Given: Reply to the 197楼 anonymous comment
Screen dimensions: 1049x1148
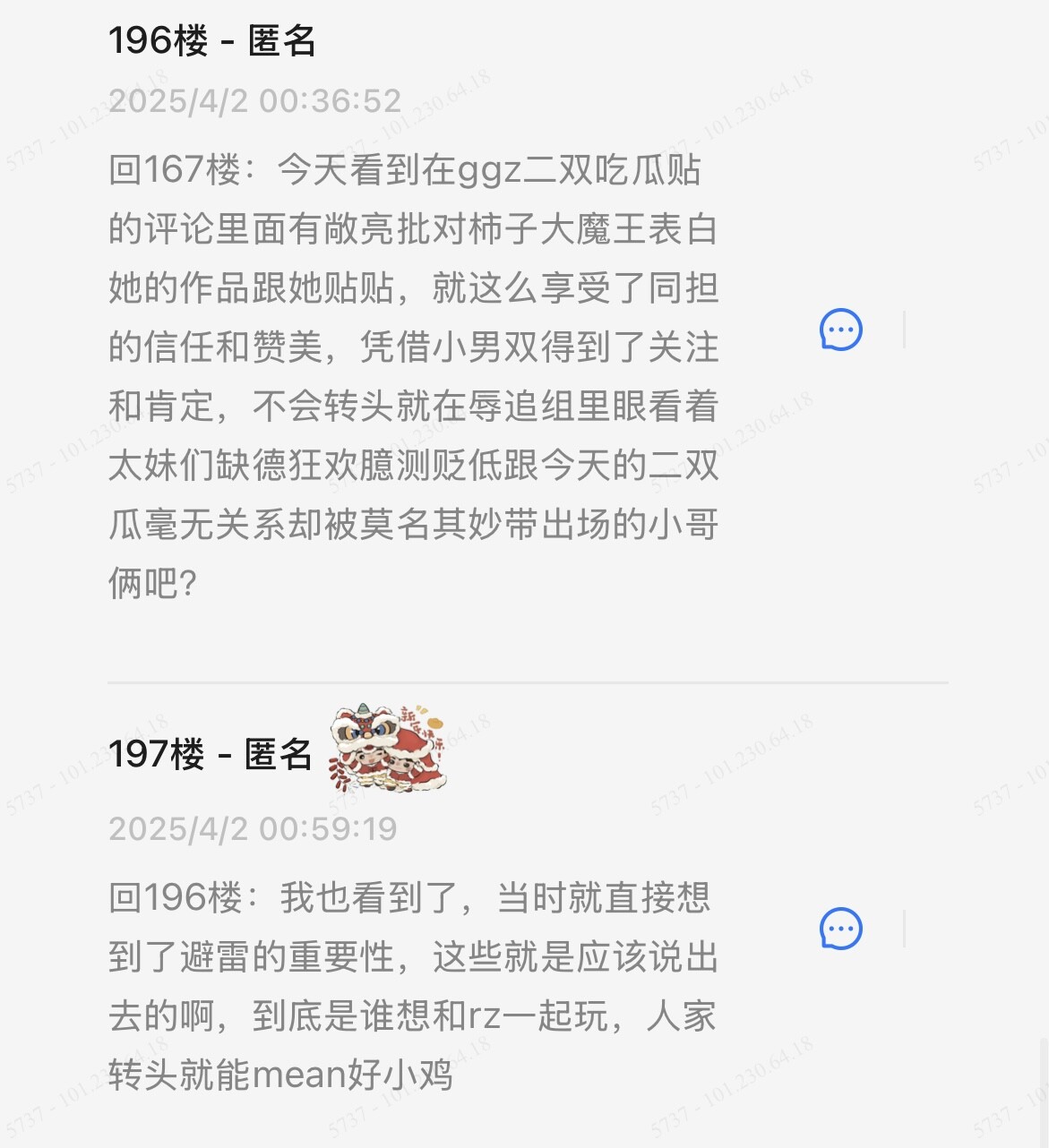Looking at the screenshot, I should click(840, 929).
